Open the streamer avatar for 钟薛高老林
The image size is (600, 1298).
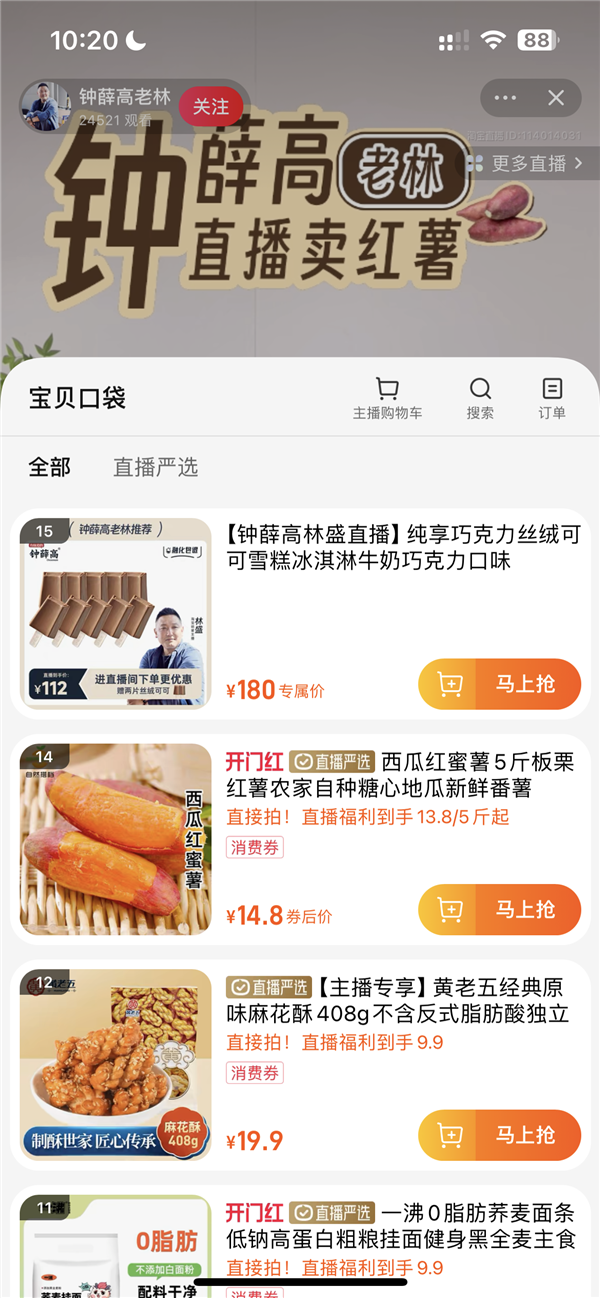(45, 107)
